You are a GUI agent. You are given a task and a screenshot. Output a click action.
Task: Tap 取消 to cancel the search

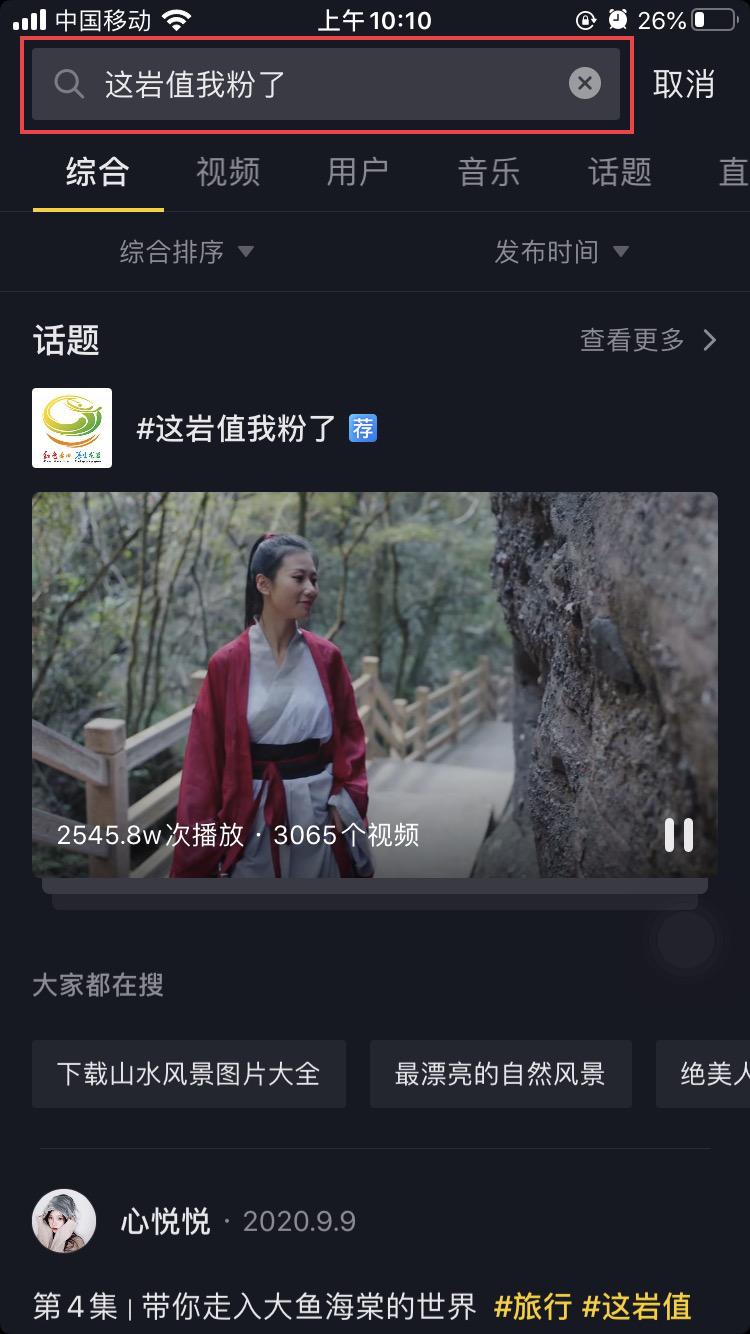tap(685, 83)
